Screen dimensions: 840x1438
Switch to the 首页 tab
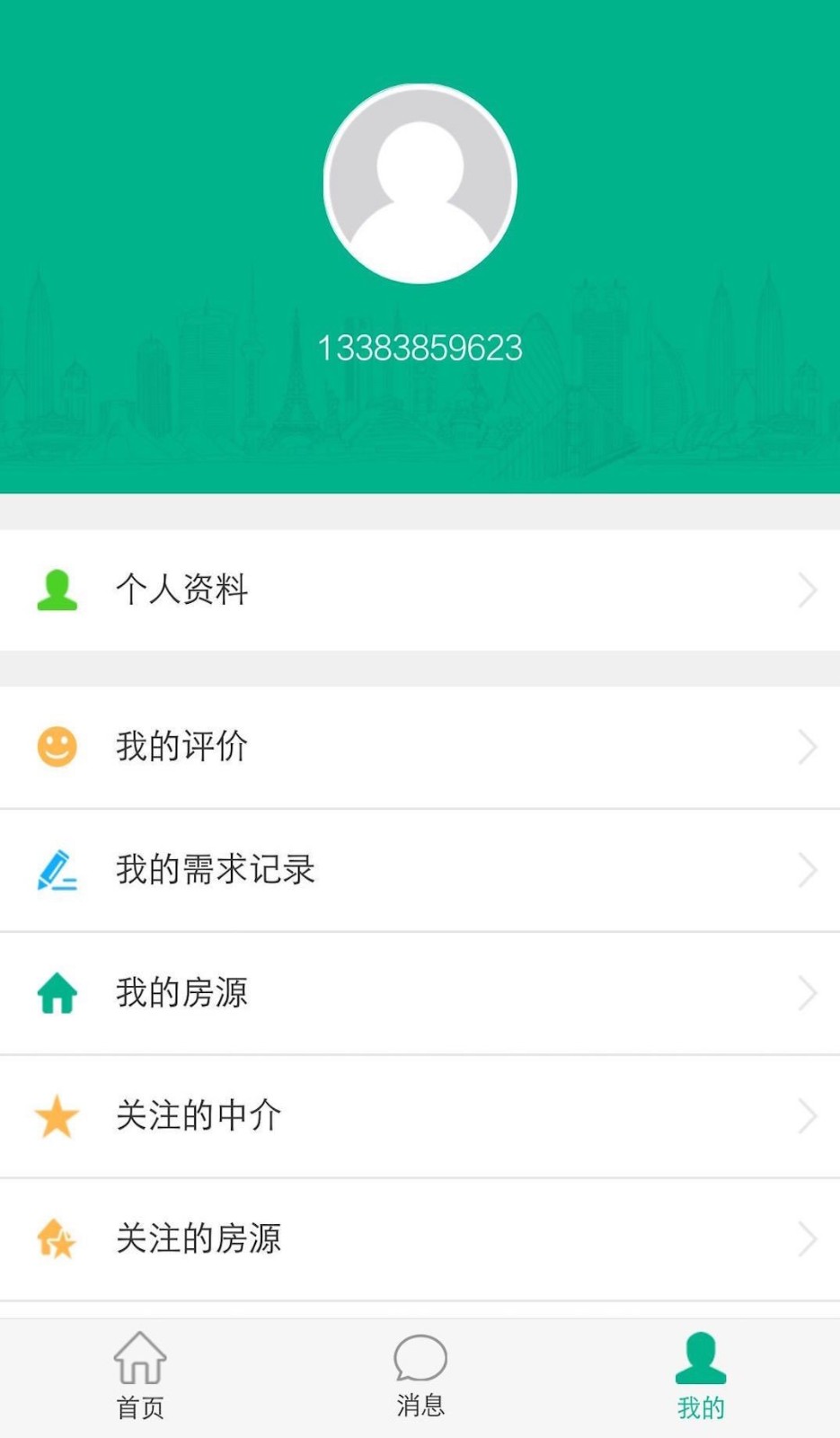coord(139,1373)
